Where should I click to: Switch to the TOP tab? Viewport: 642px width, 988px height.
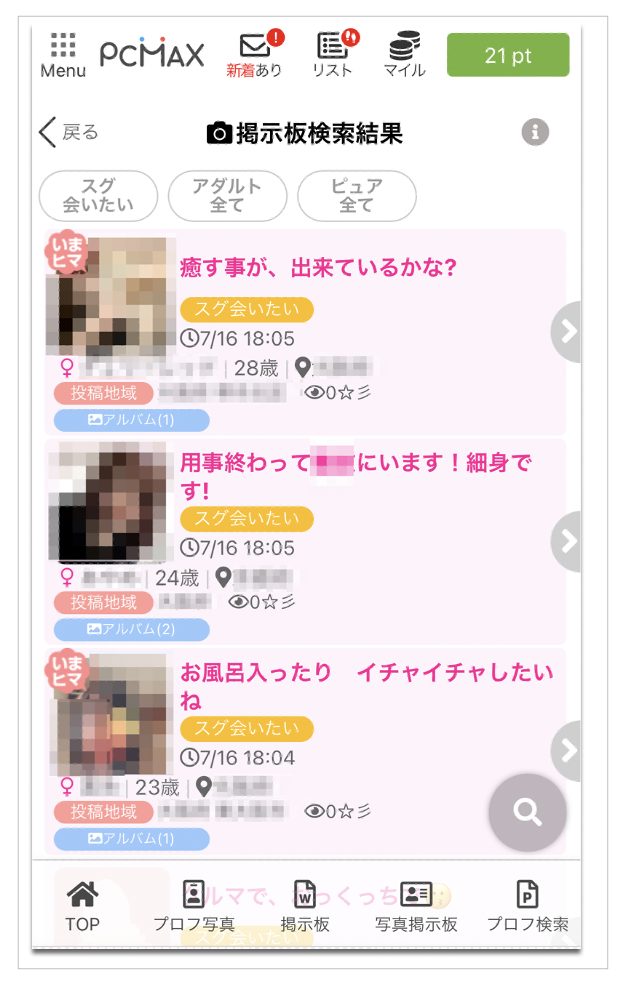click(x=82, y=905)
